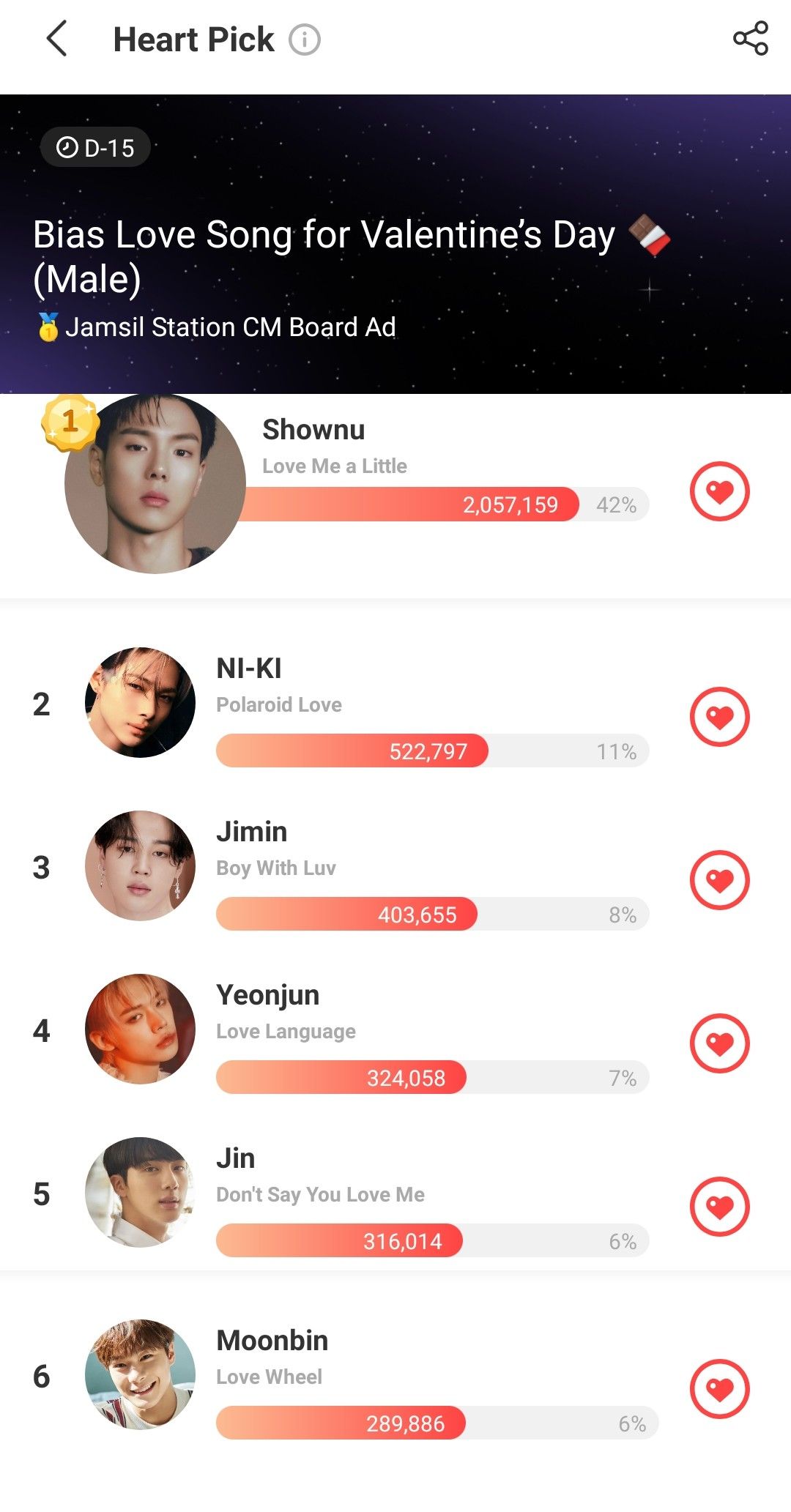791x1512 pixels.
Task: Give a heart to Jimin
Action: point(719,880)
